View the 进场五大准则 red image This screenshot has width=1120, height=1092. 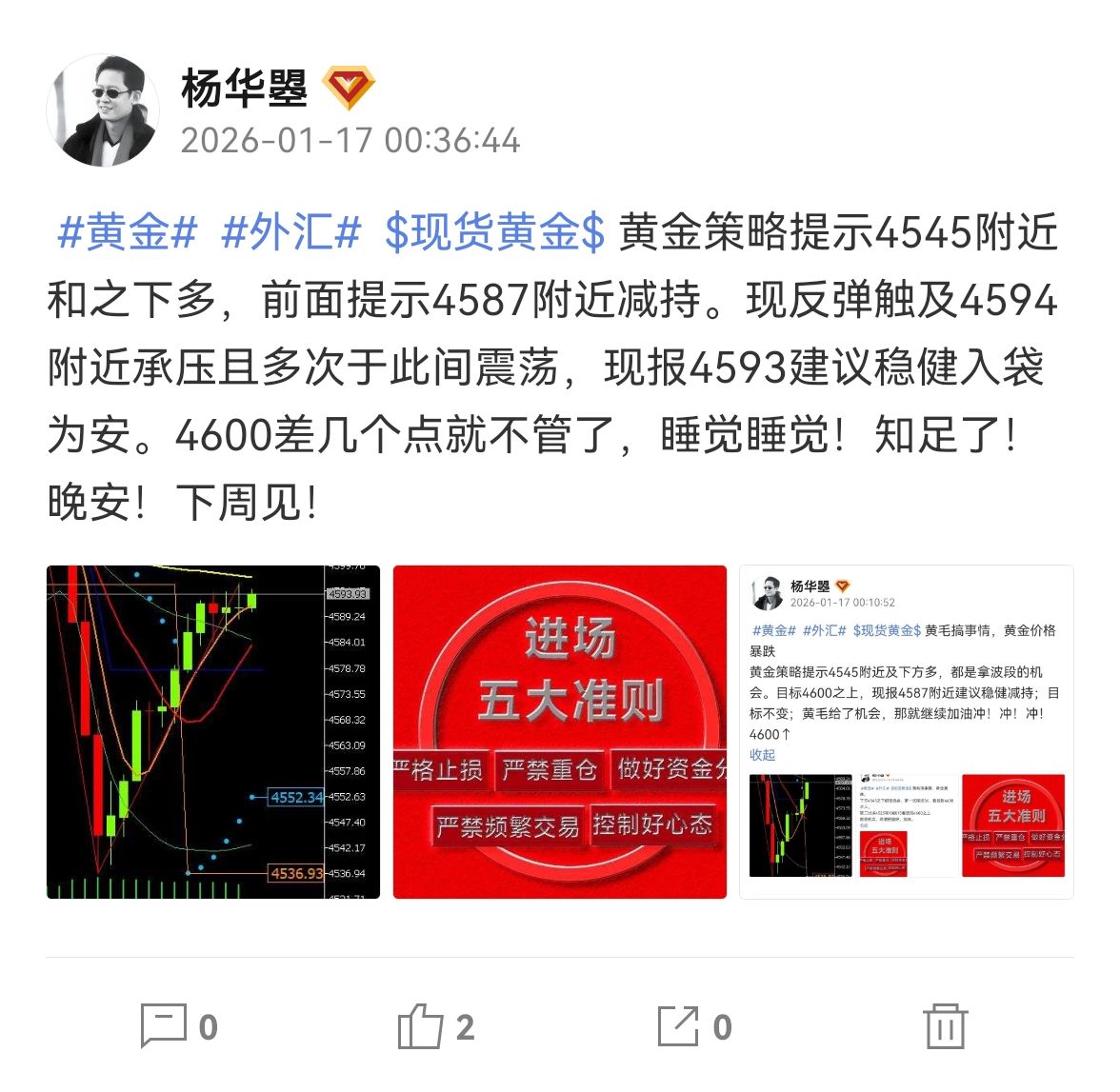pyautogui.click(x=560, y=731)
